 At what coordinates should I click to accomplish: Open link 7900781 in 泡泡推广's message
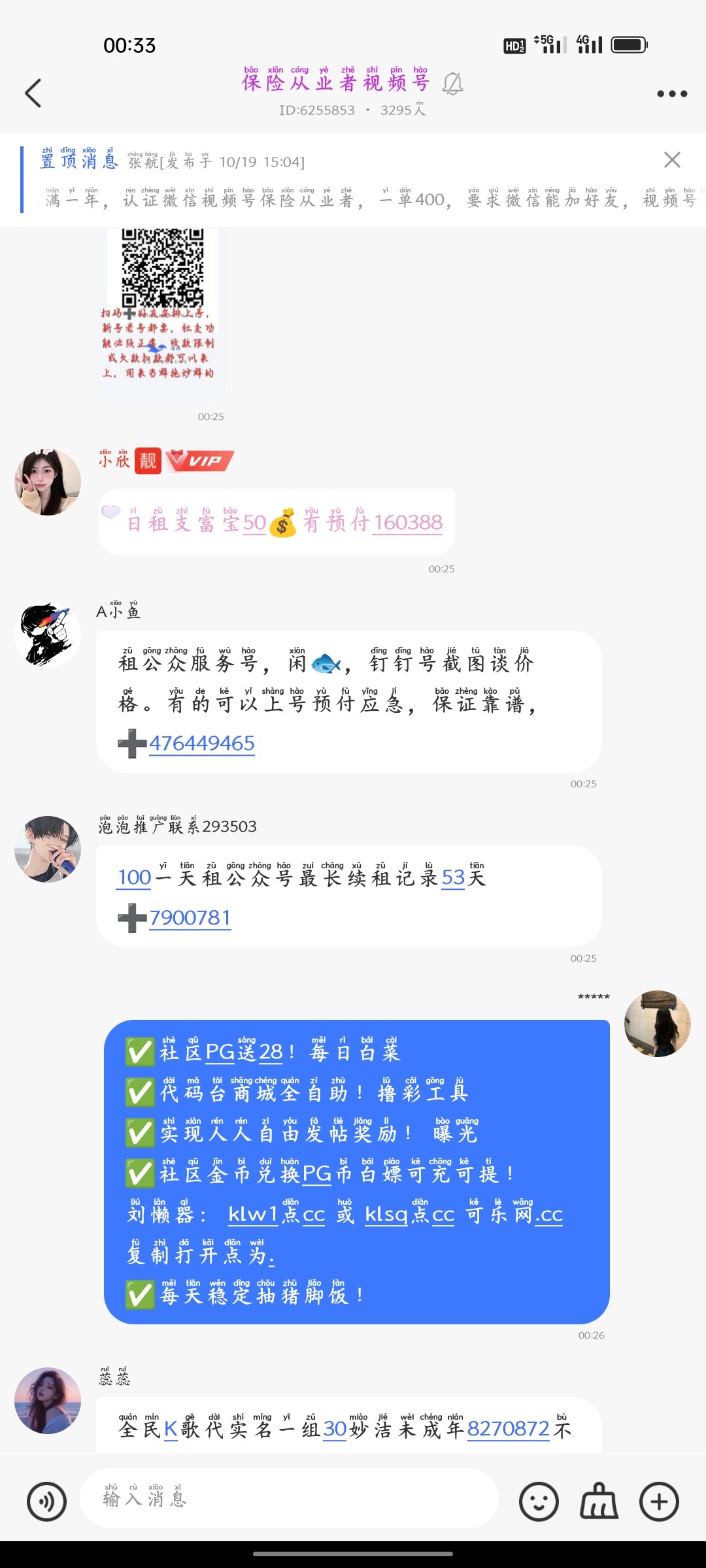[x=190, y=917]
